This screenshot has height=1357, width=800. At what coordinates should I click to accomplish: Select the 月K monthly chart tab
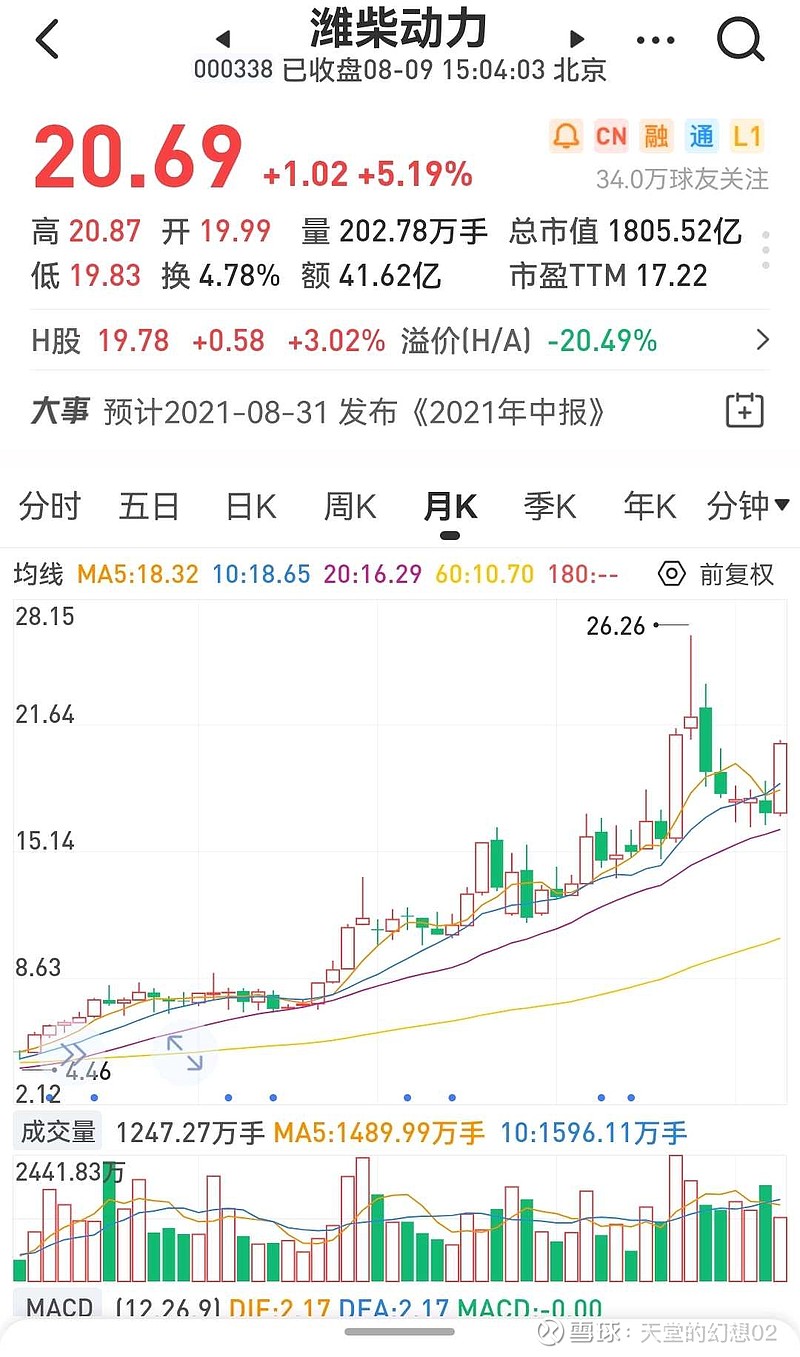point(450,507)
